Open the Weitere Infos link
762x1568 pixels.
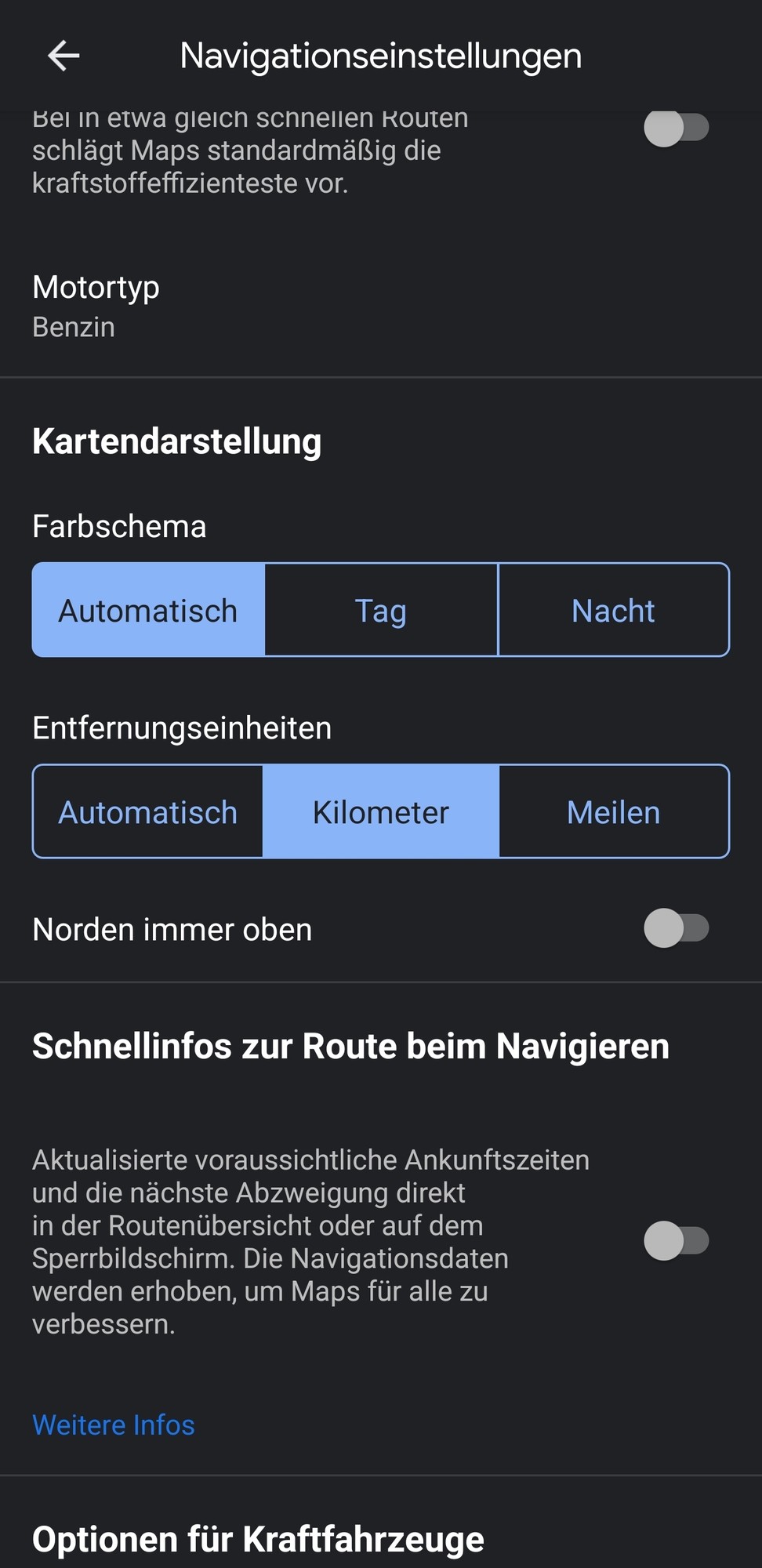[x=114, y=1425]
